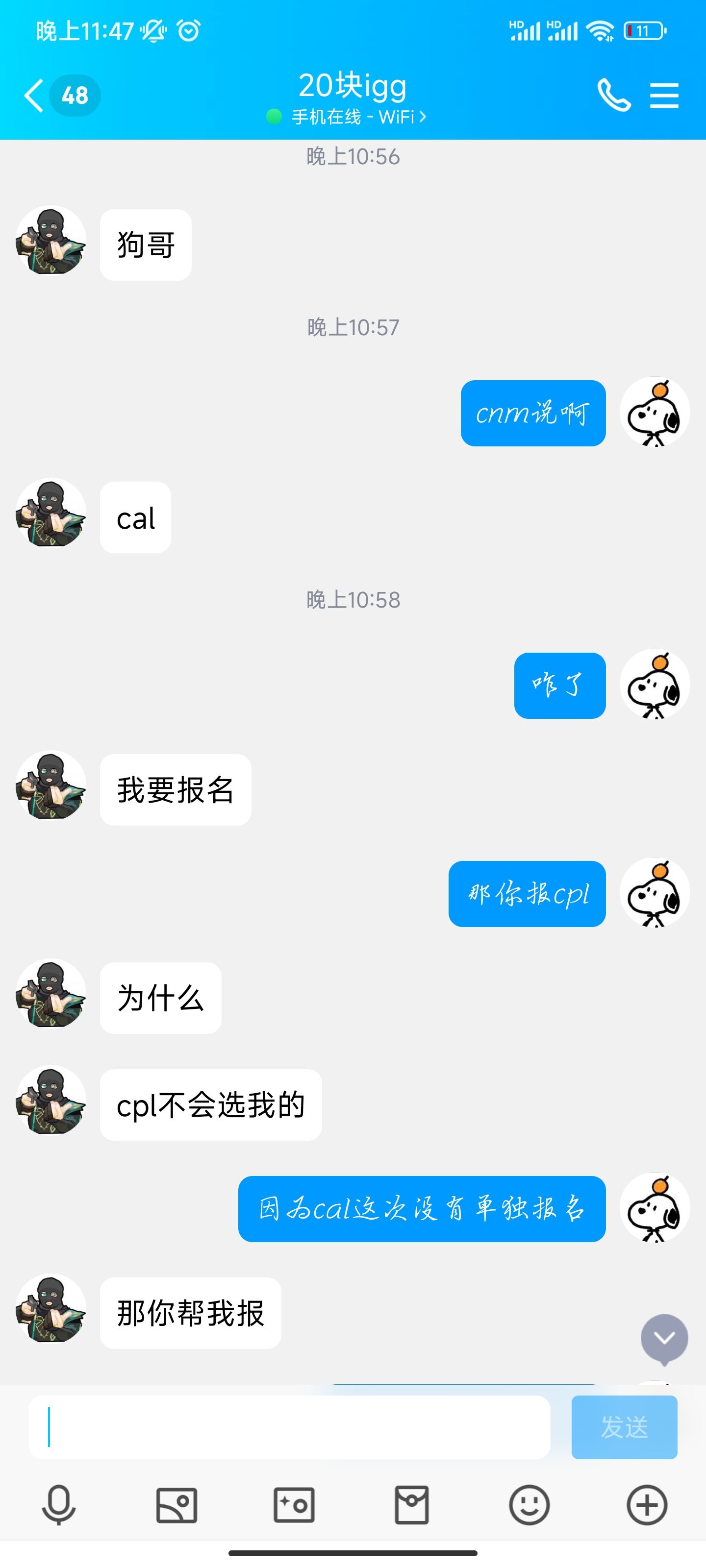
Task: Open the contact's avatar beside 狗哥
Action: pyautogui.click(x=51, y=241)
